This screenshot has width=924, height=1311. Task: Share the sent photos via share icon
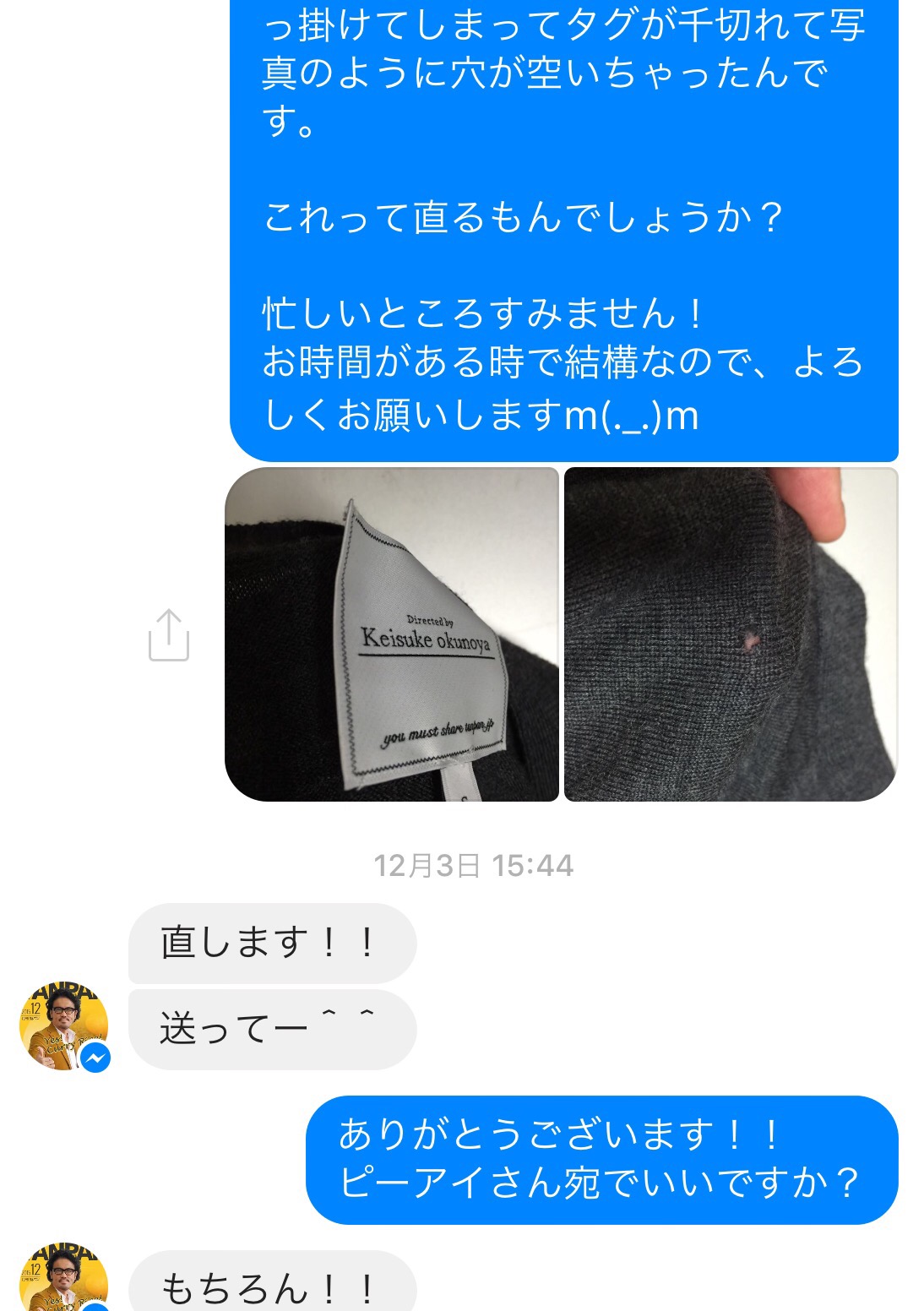169,635
